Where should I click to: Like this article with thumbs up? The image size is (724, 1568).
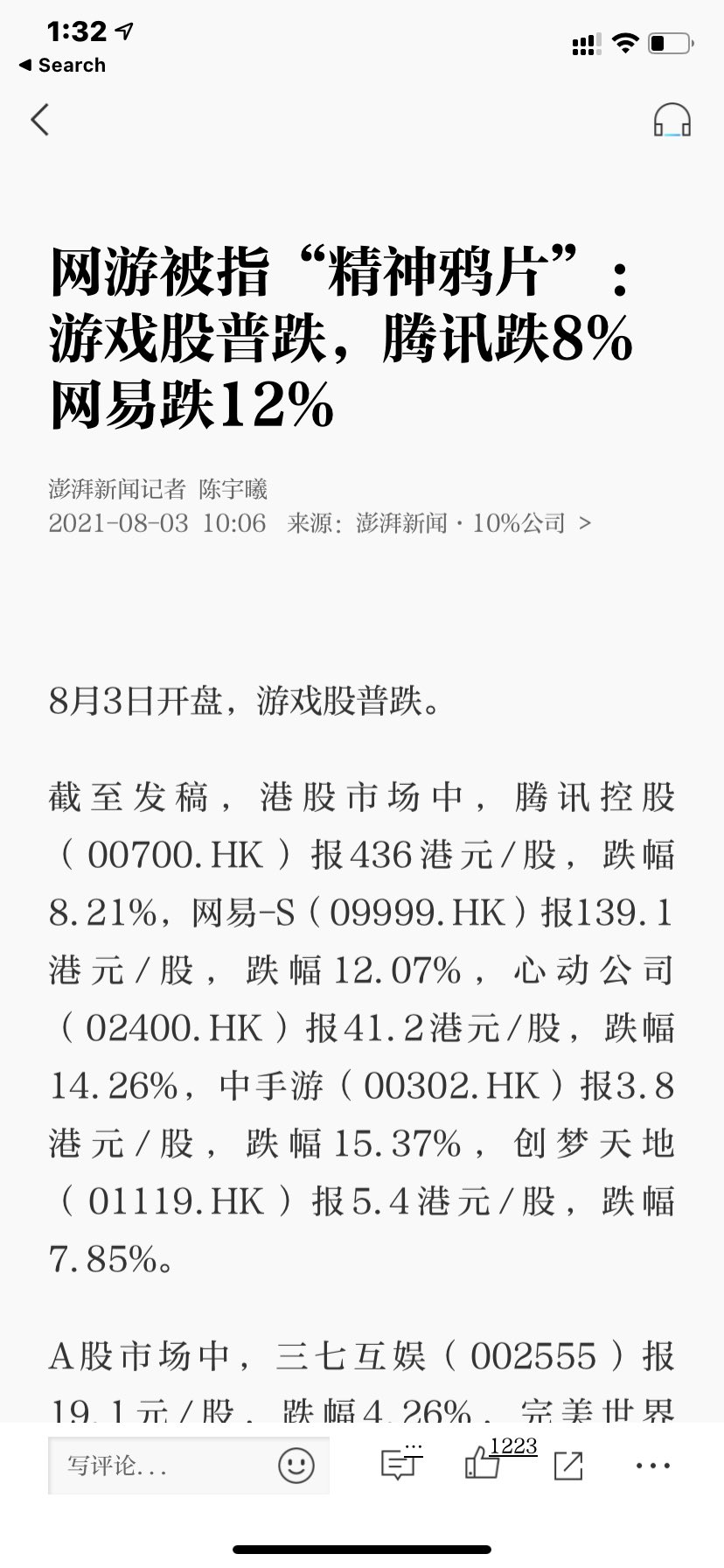[483, 1464]
